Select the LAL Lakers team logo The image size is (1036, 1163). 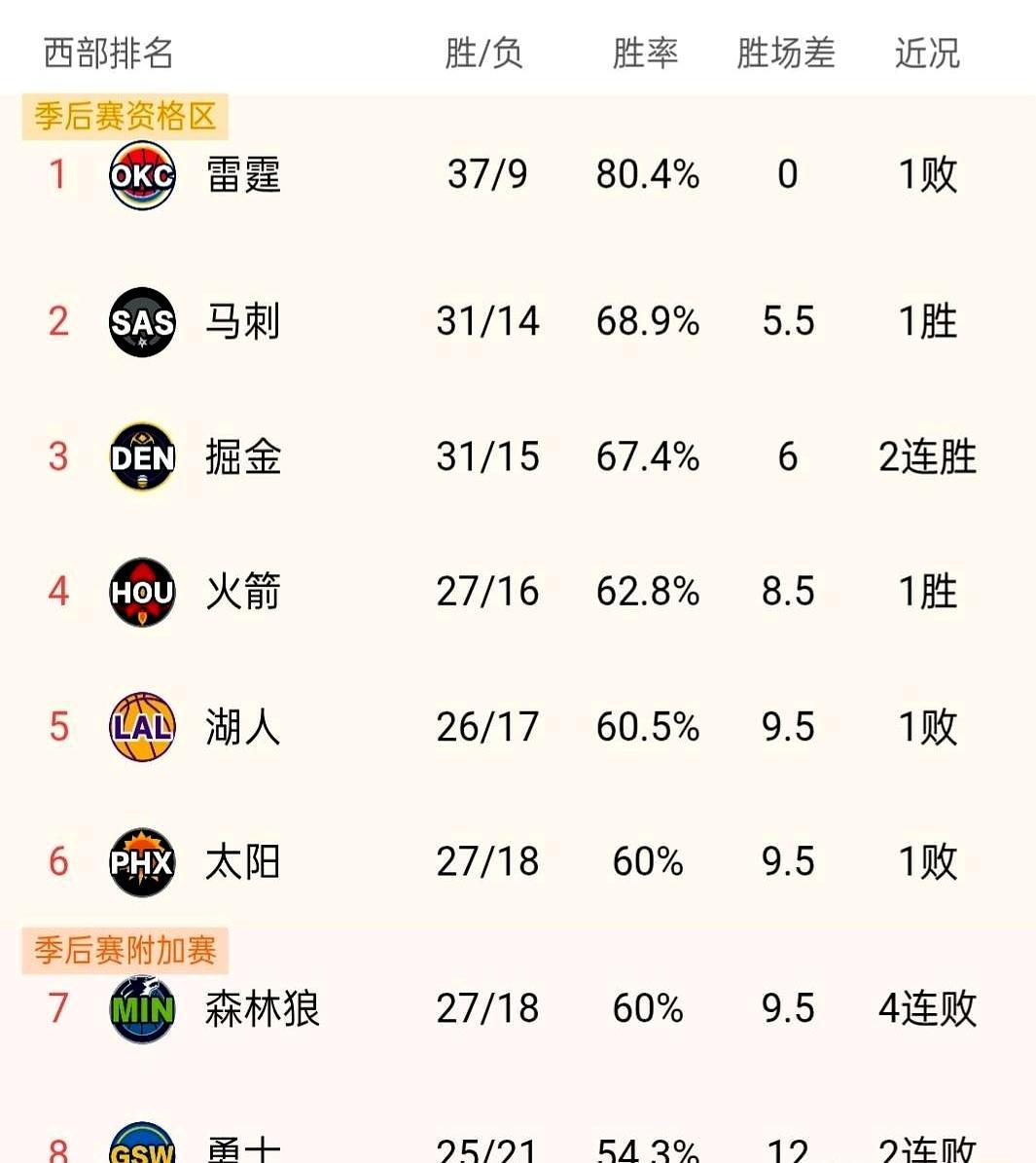pos(142,726)
